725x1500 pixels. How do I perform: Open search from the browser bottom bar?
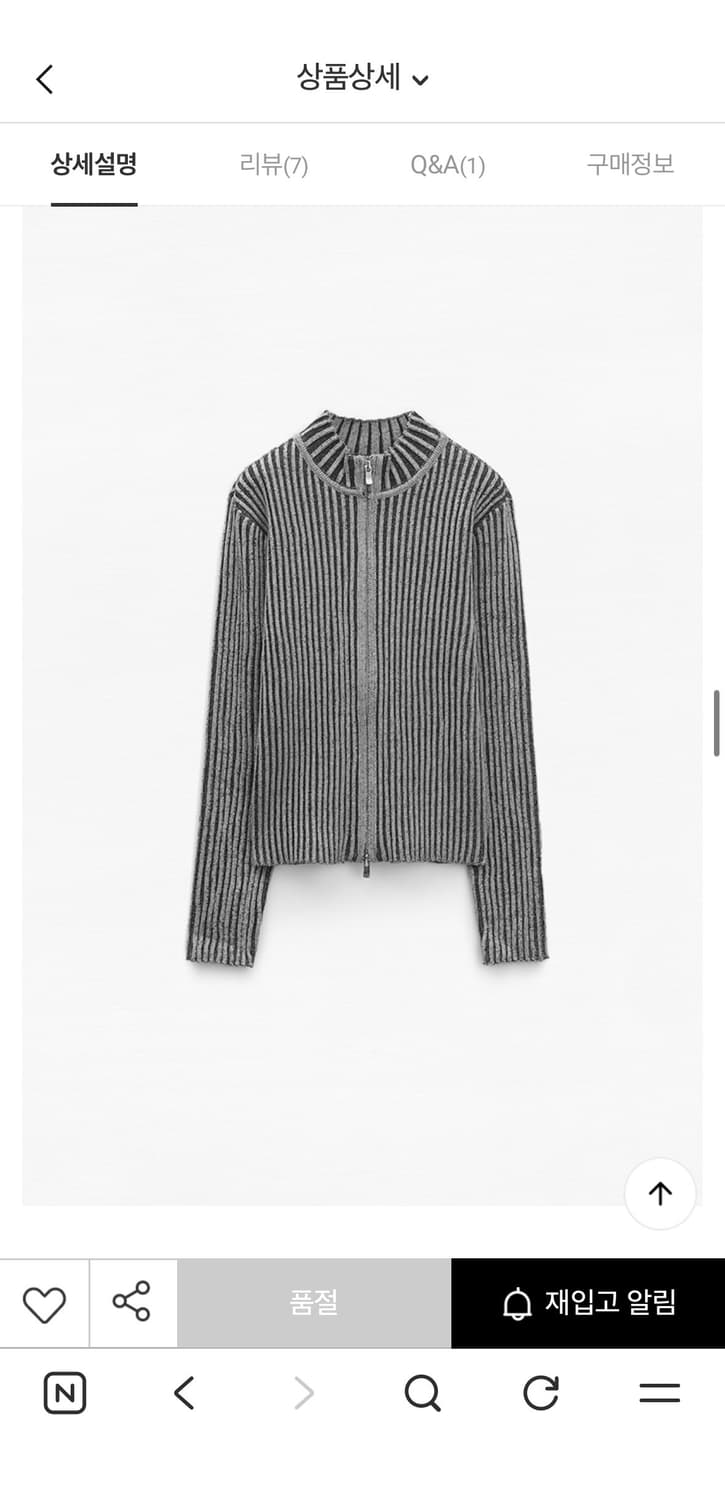pos(421,1393)
